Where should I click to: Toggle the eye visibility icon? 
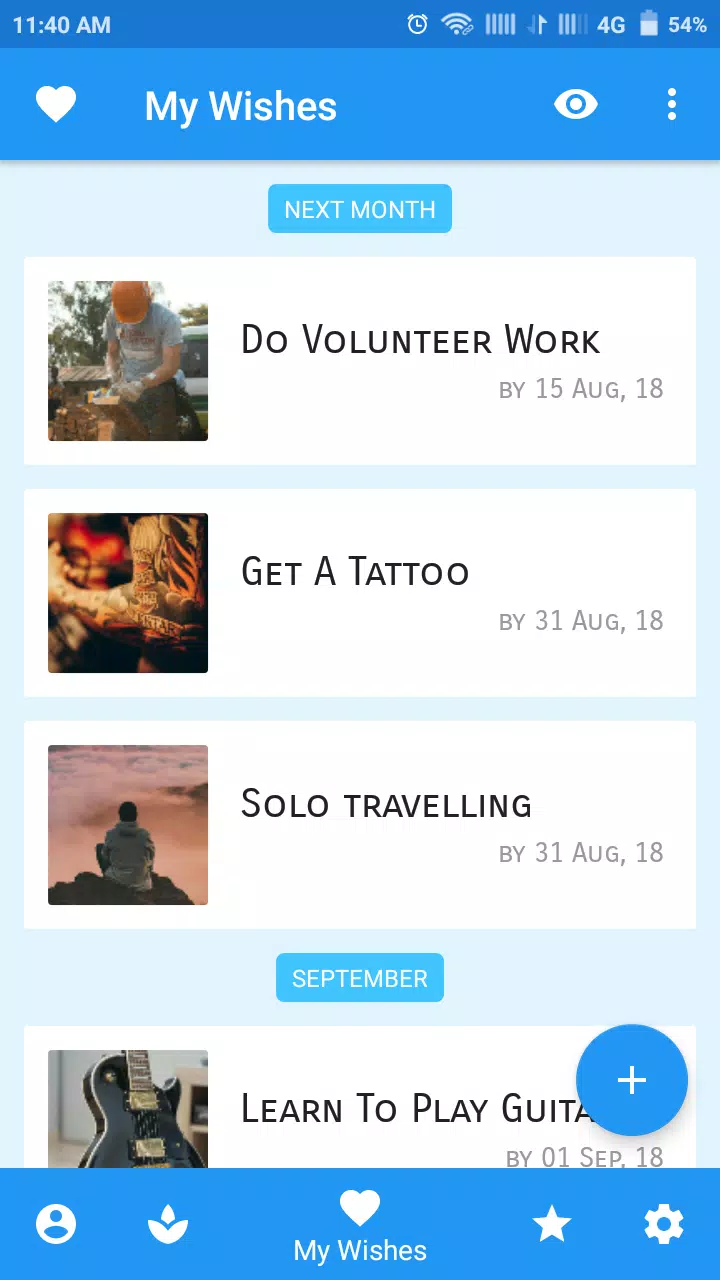coord(576,104)
